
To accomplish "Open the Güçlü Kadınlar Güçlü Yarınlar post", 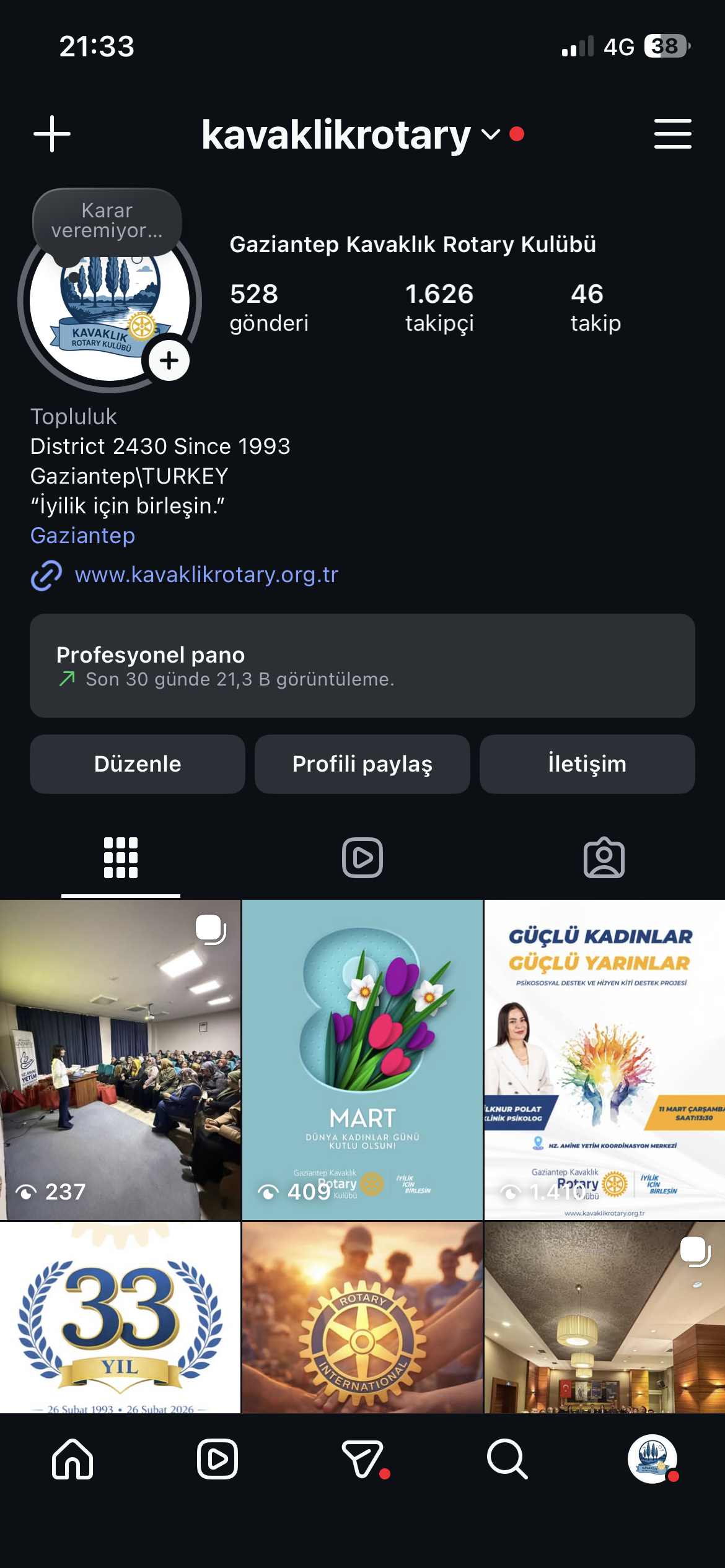I will pos(604,1059).
